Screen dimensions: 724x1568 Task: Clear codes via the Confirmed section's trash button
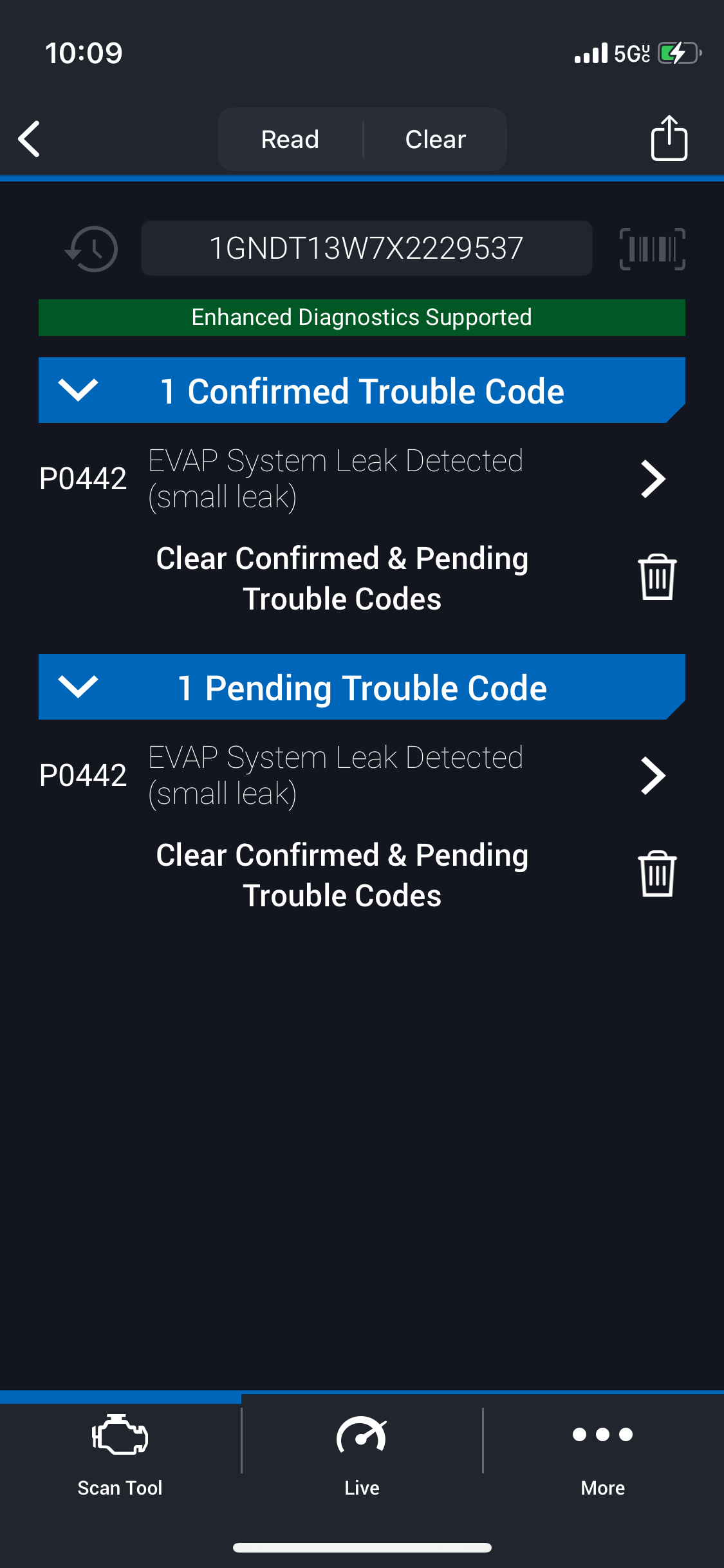point(657,577)
